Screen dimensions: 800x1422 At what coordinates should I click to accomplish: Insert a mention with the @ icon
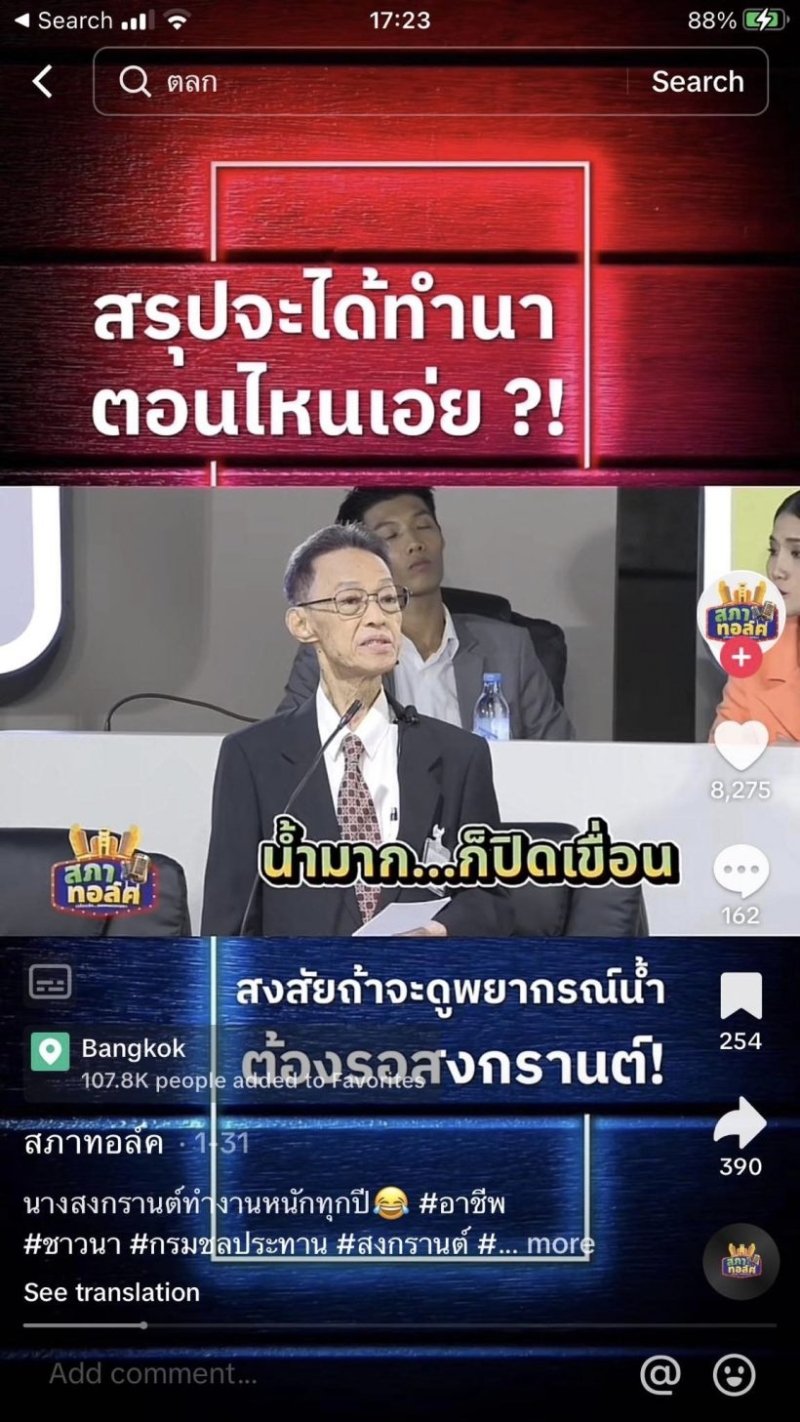point(660,1374)
